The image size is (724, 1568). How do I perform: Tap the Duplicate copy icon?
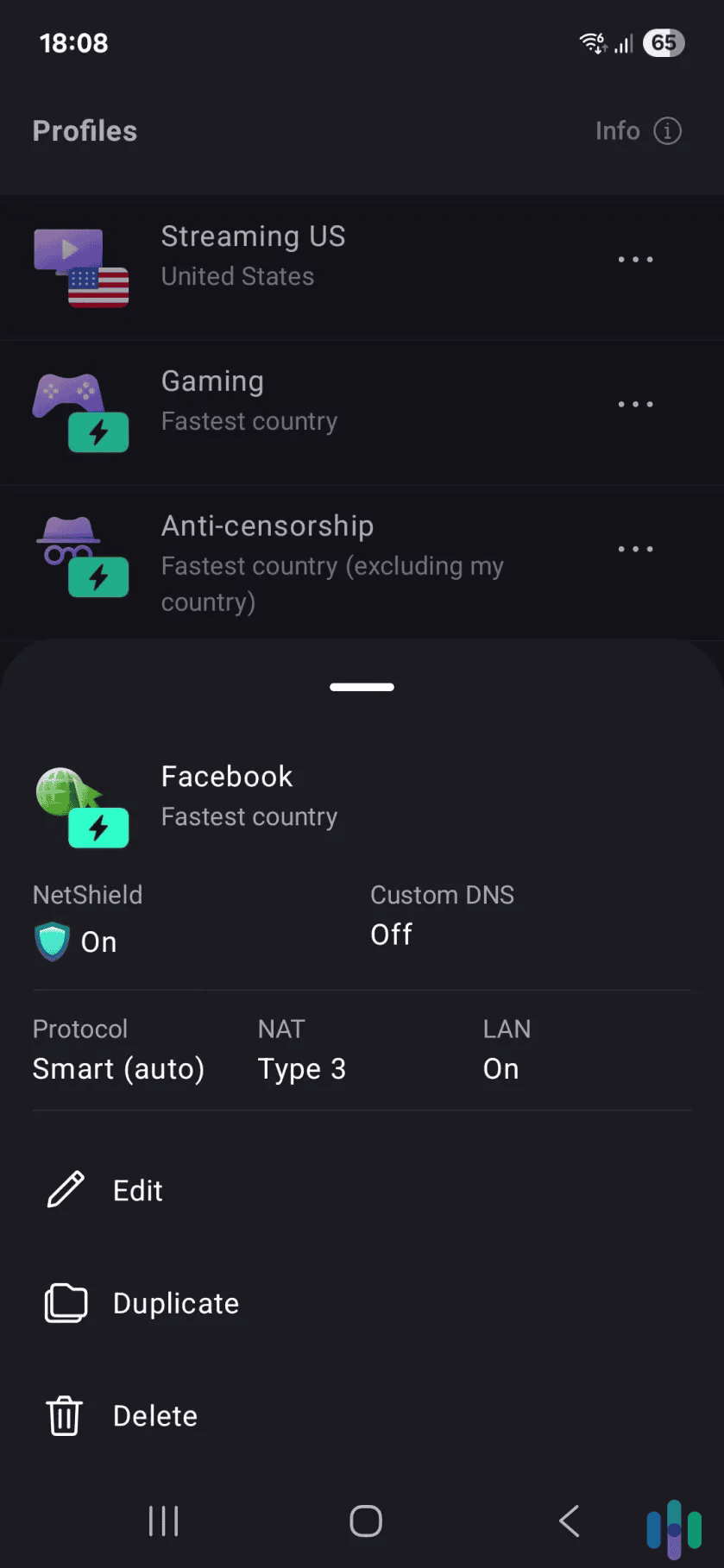[x=64, y=1303]
